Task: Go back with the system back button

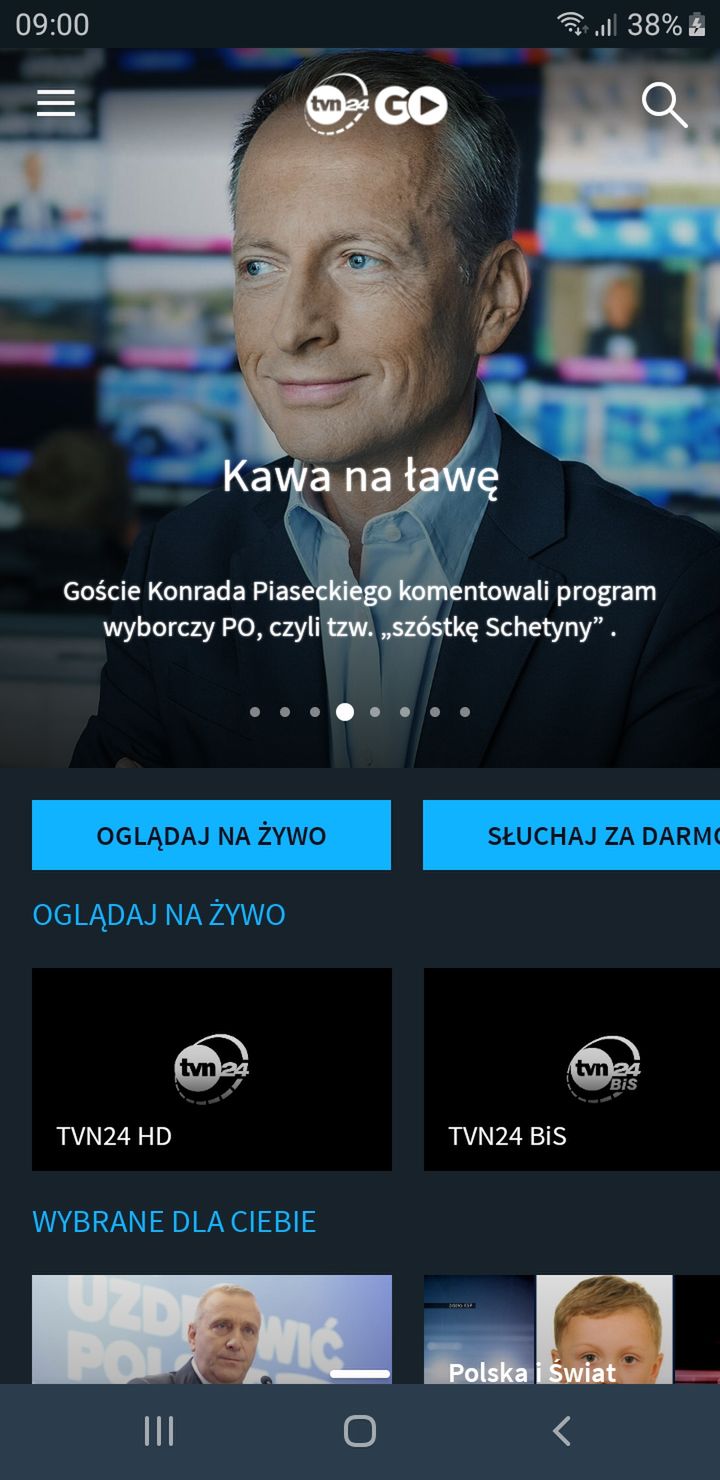Action: [562, 1431]
